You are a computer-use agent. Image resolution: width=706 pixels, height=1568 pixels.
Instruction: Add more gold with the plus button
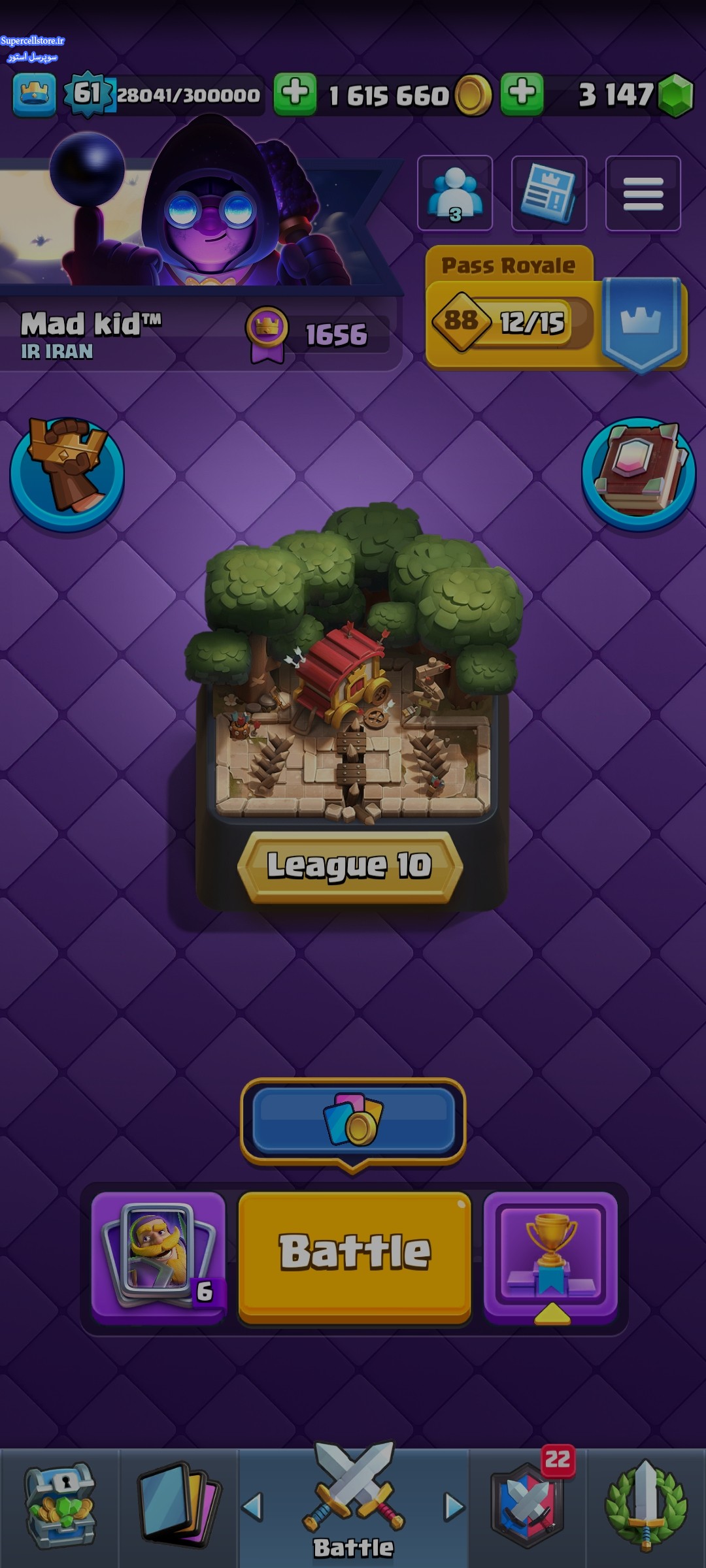pos(295,94)
